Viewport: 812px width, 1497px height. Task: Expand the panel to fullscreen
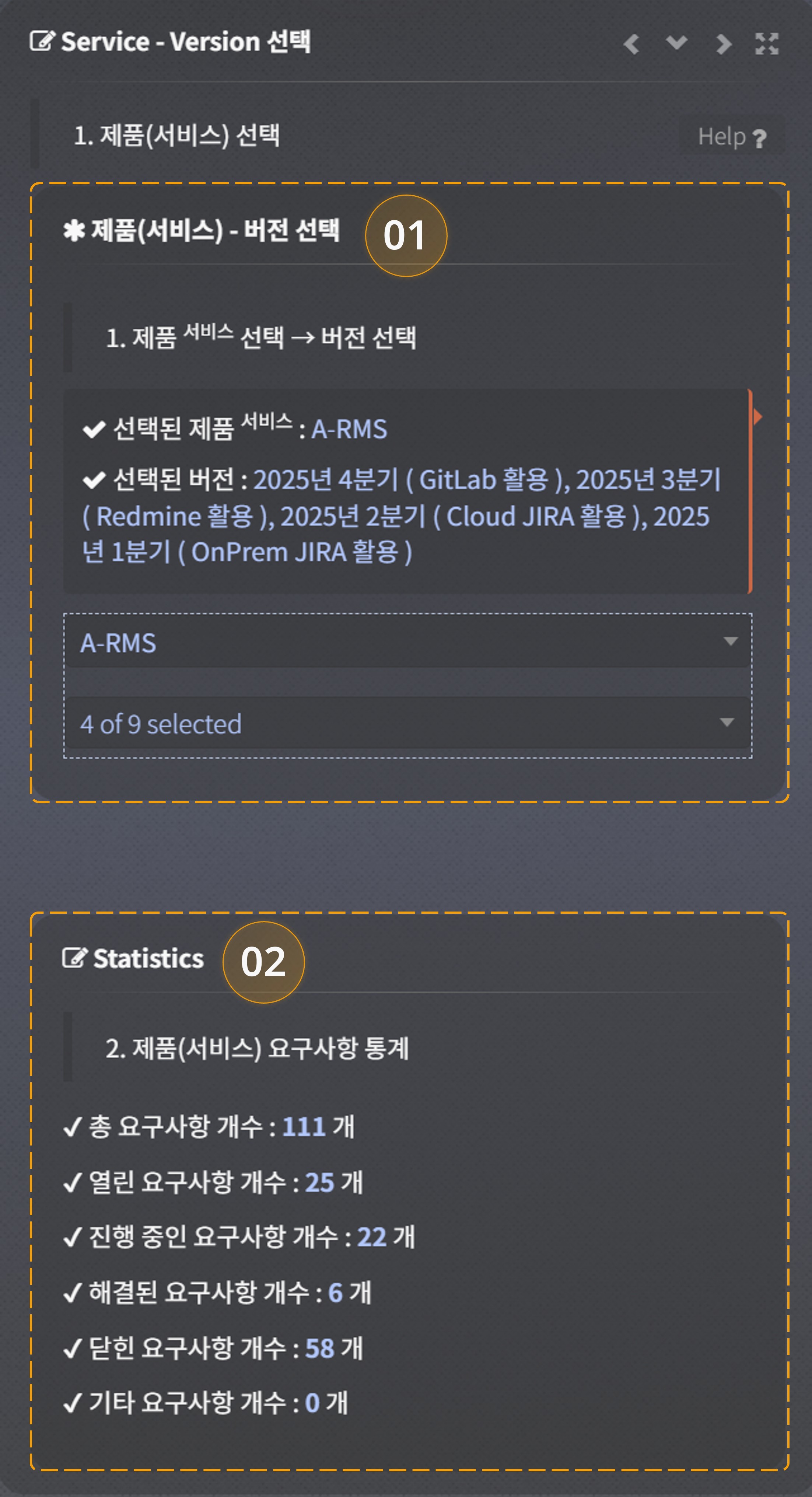pyautogui.click(x=767, y=44)
